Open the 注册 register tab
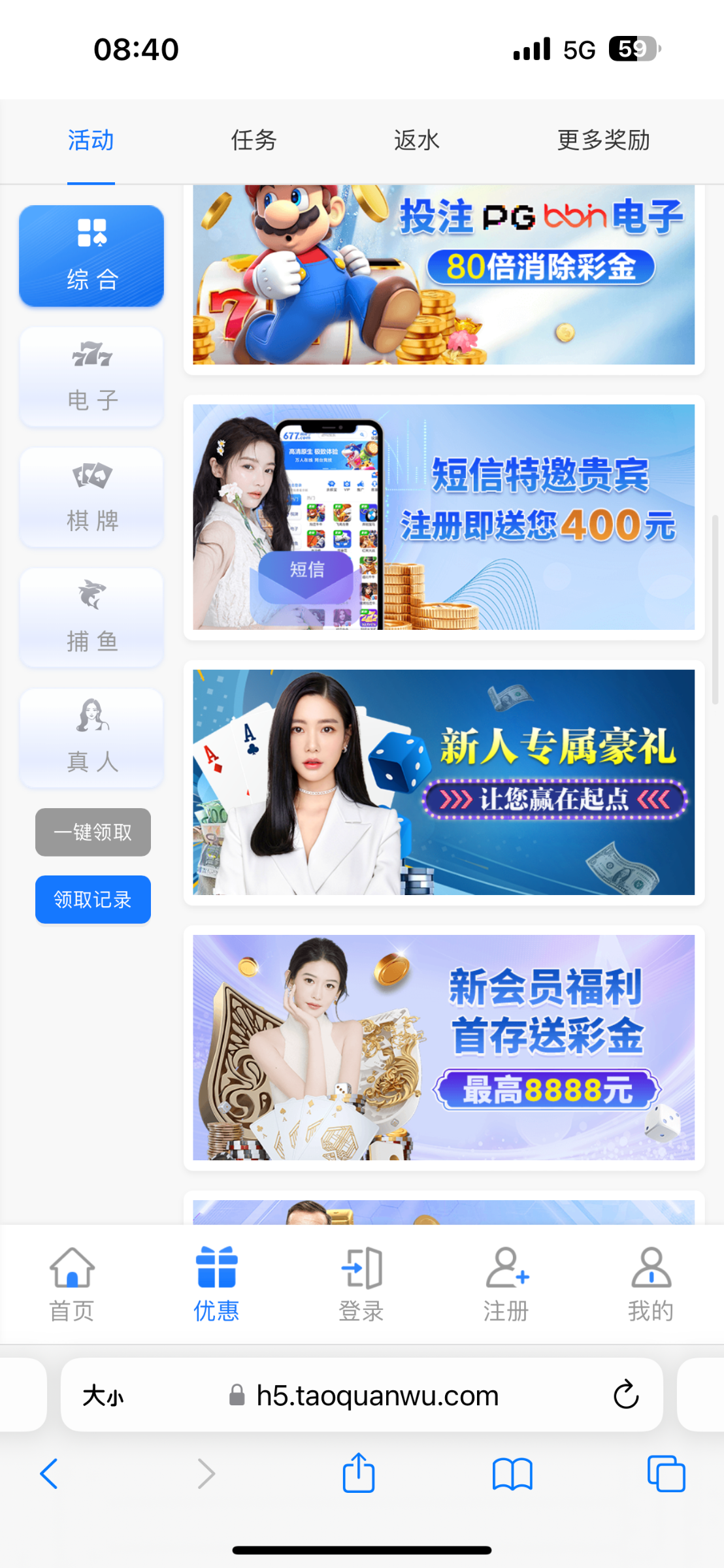Screen dimensions: 724x1568 pos(506,1284)
